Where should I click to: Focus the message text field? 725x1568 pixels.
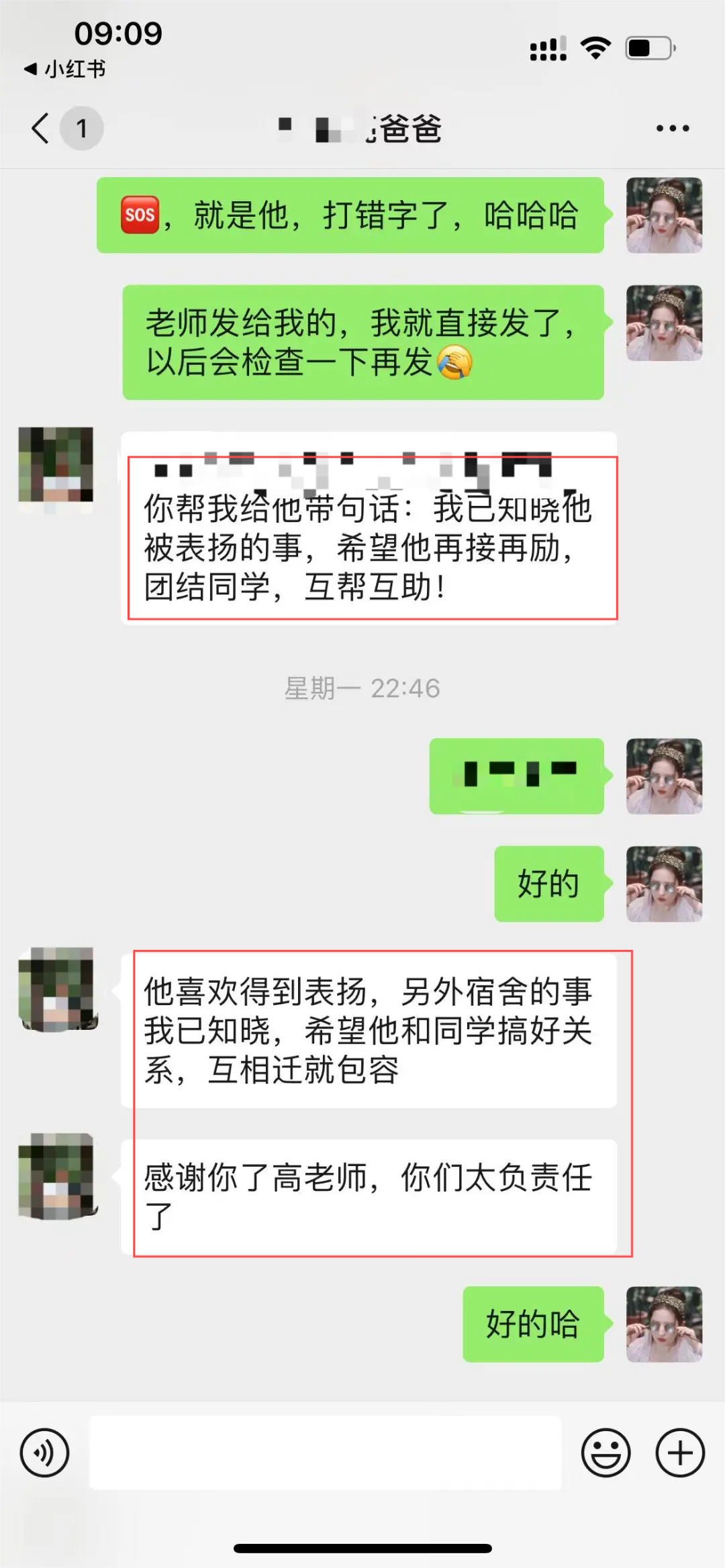coord(325,1453)
